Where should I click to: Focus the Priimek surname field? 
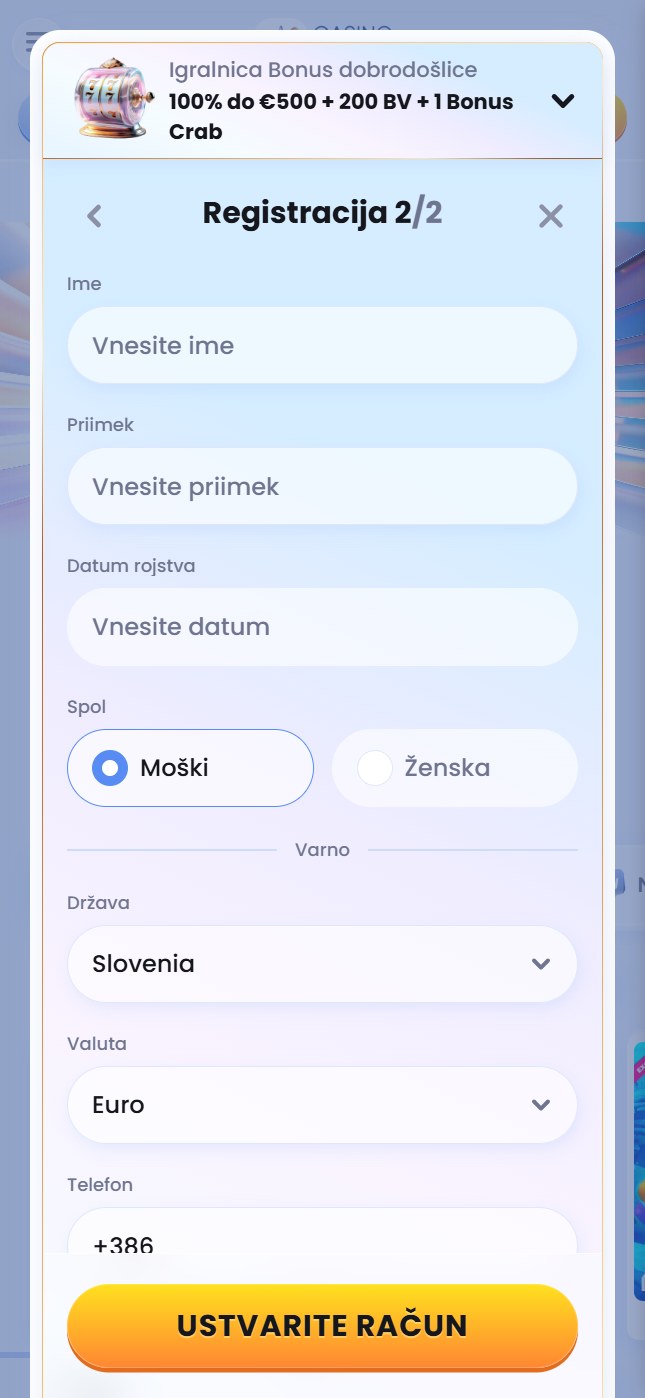(x=322, y=486)
